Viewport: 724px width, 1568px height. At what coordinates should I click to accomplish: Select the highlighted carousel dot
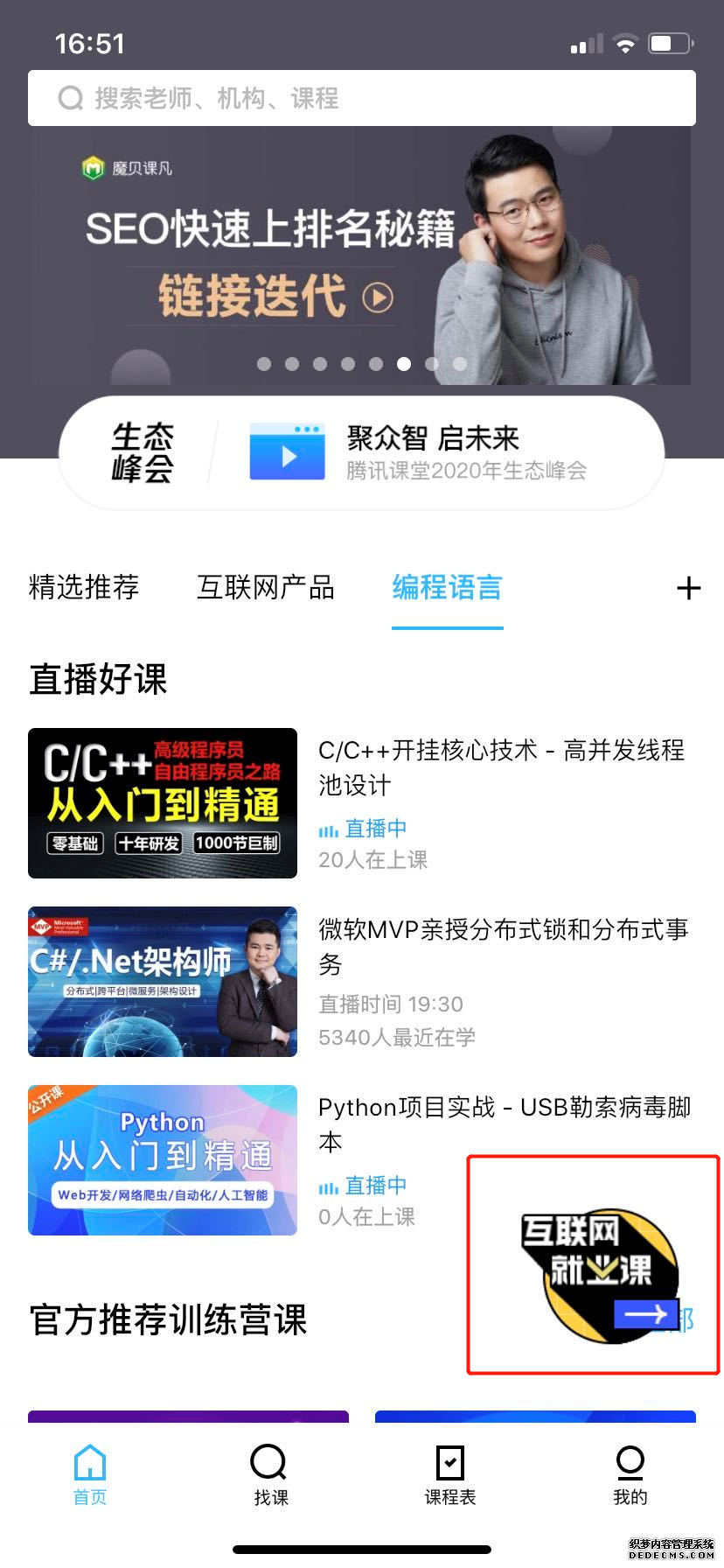(x=404, y=364)
